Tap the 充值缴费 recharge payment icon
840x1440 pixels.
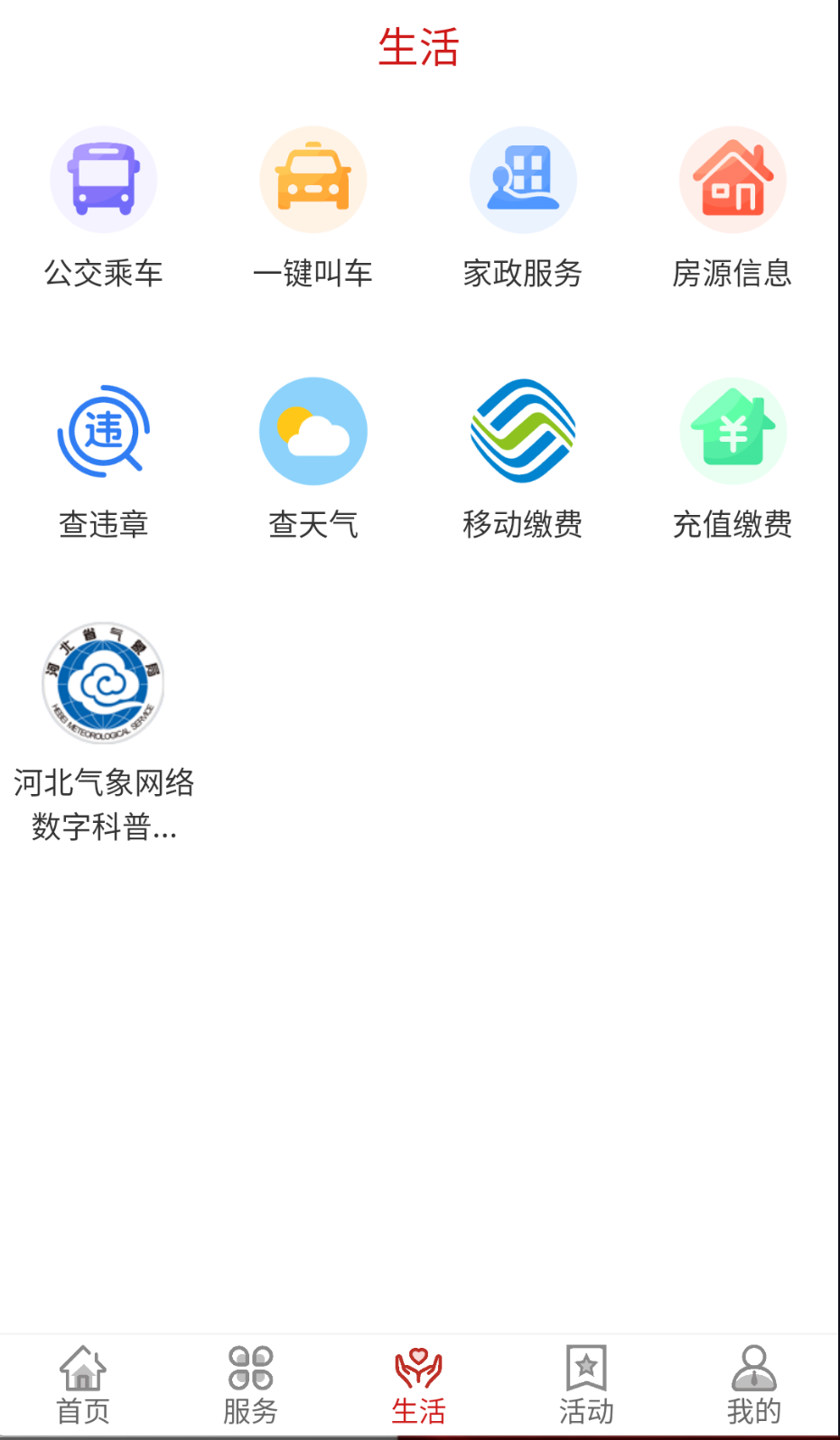(x=733, y=431)
